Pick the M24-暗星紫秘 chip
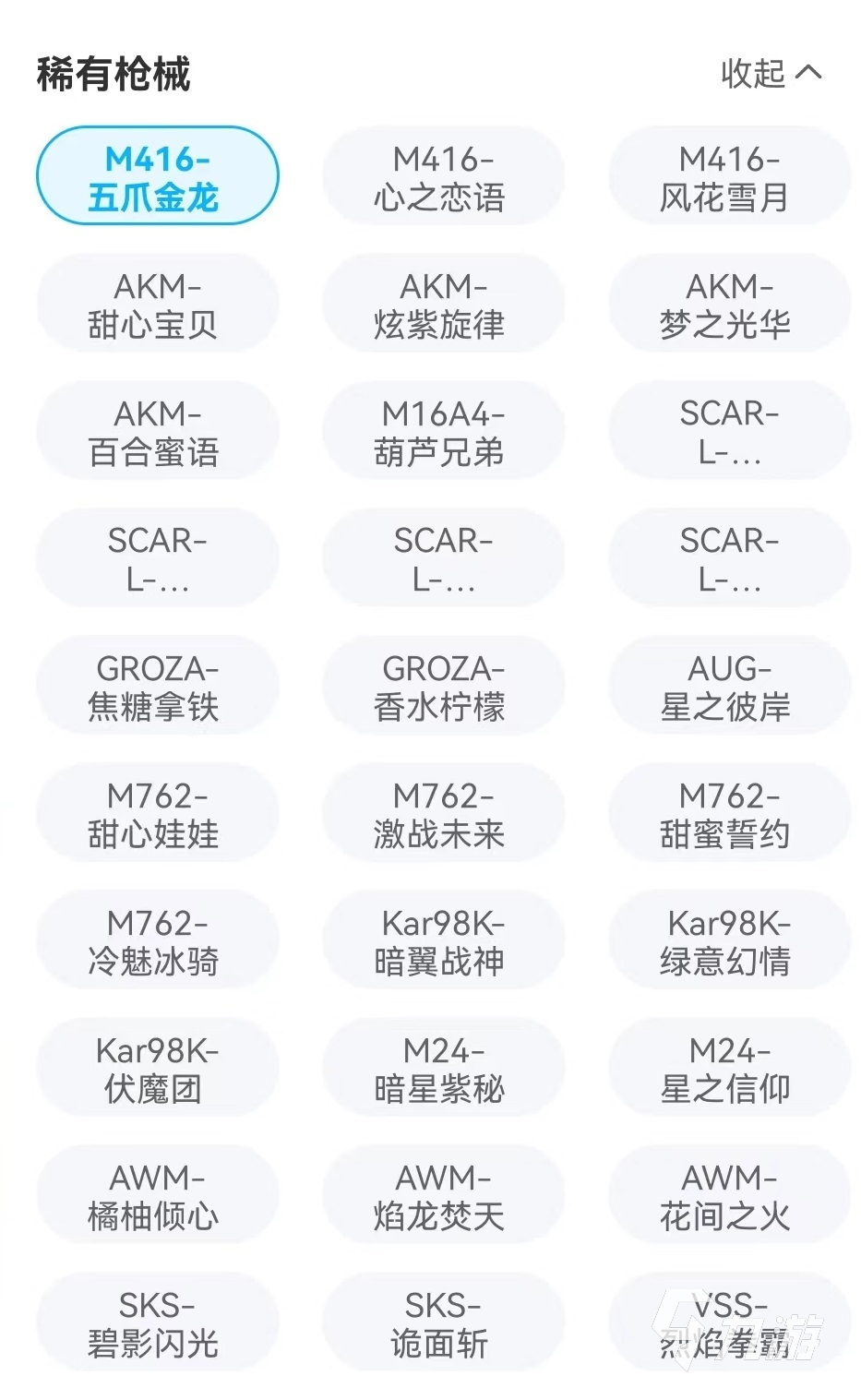Image resolution: width=861 pixels, height=1400 pixels. (443, 1068)
